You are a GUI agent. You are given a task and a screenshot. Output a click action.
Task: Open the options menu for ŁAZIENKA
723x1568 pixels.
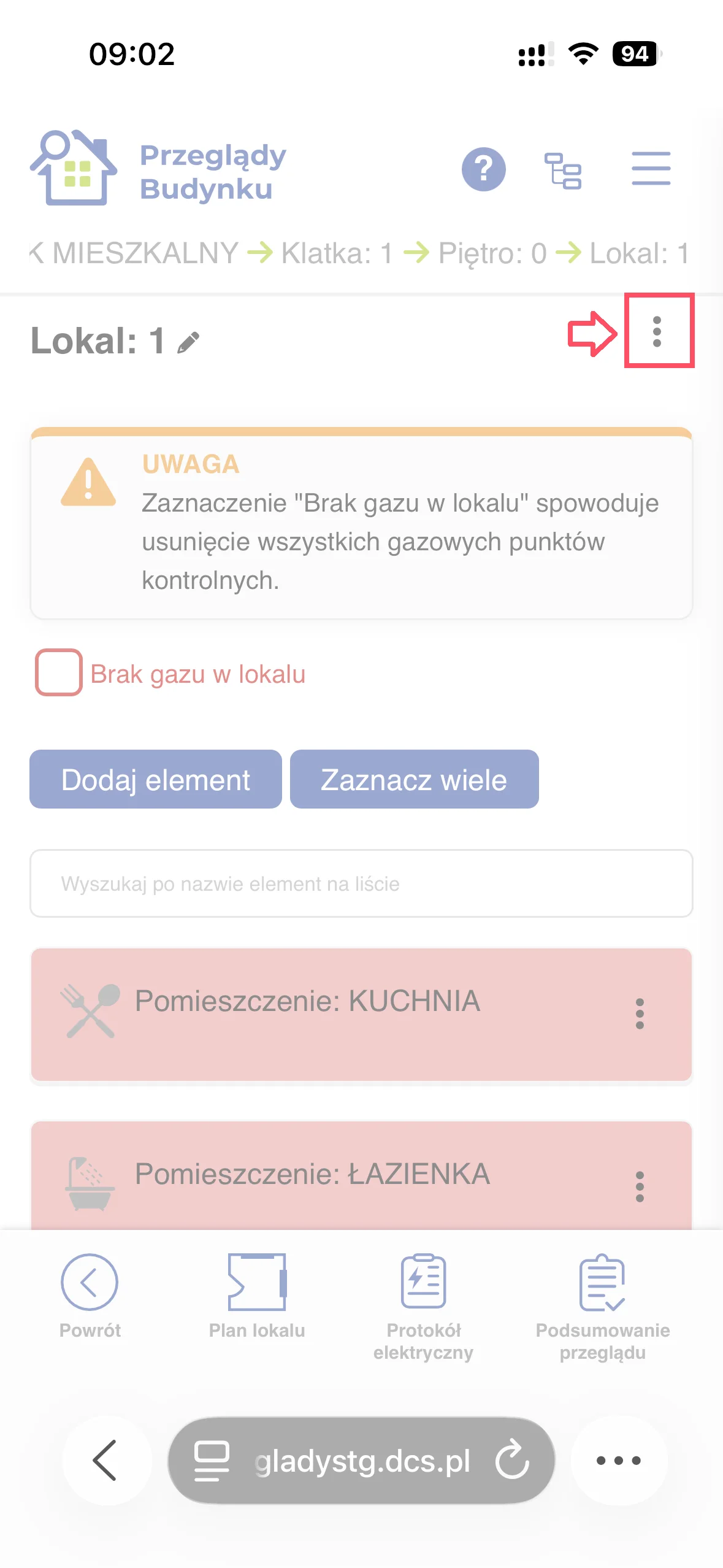(640, 1186)
